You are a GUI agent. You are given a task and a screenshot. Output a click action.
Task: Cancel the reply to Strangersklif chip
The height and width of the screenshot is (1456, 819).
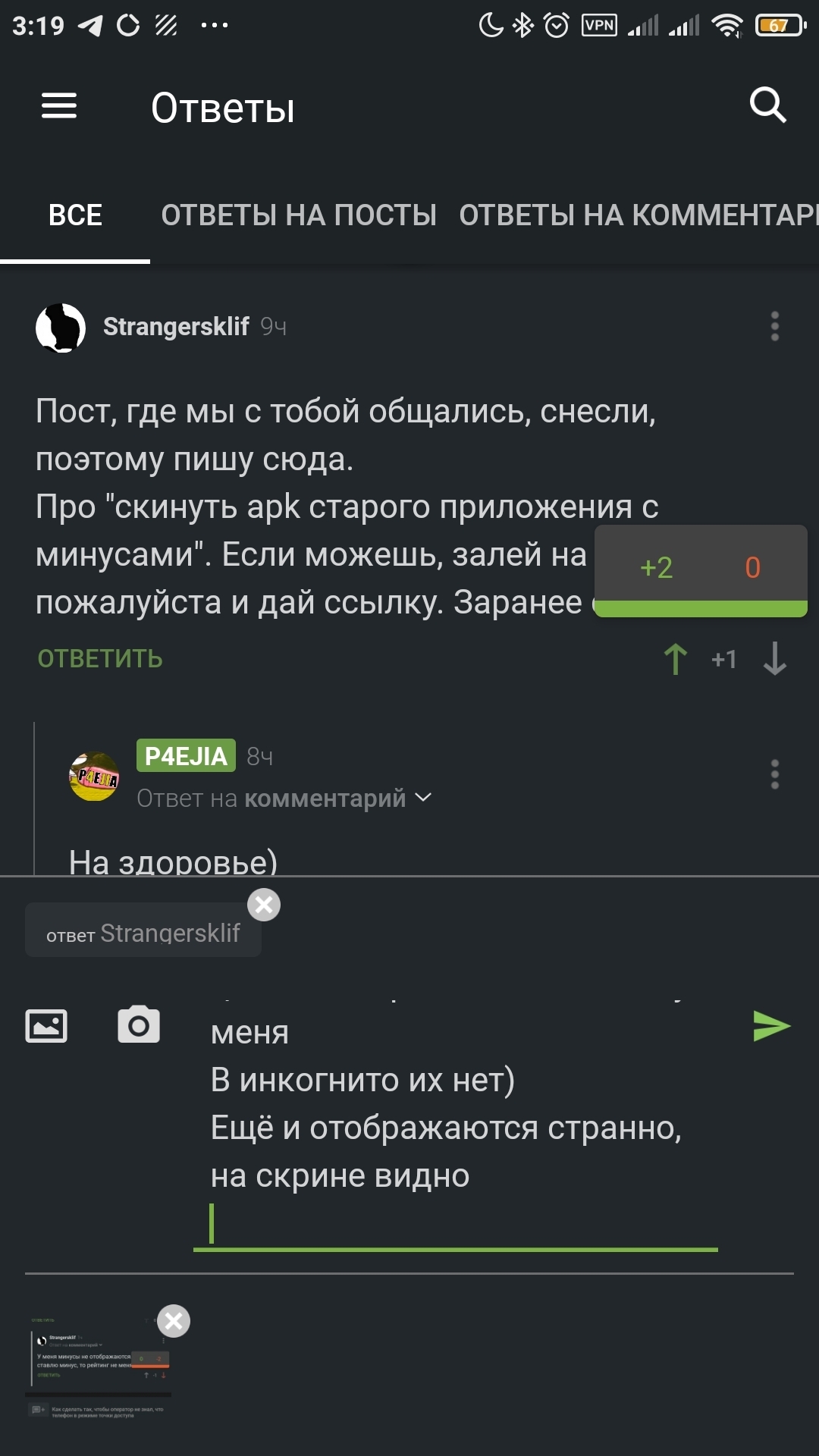264,905
